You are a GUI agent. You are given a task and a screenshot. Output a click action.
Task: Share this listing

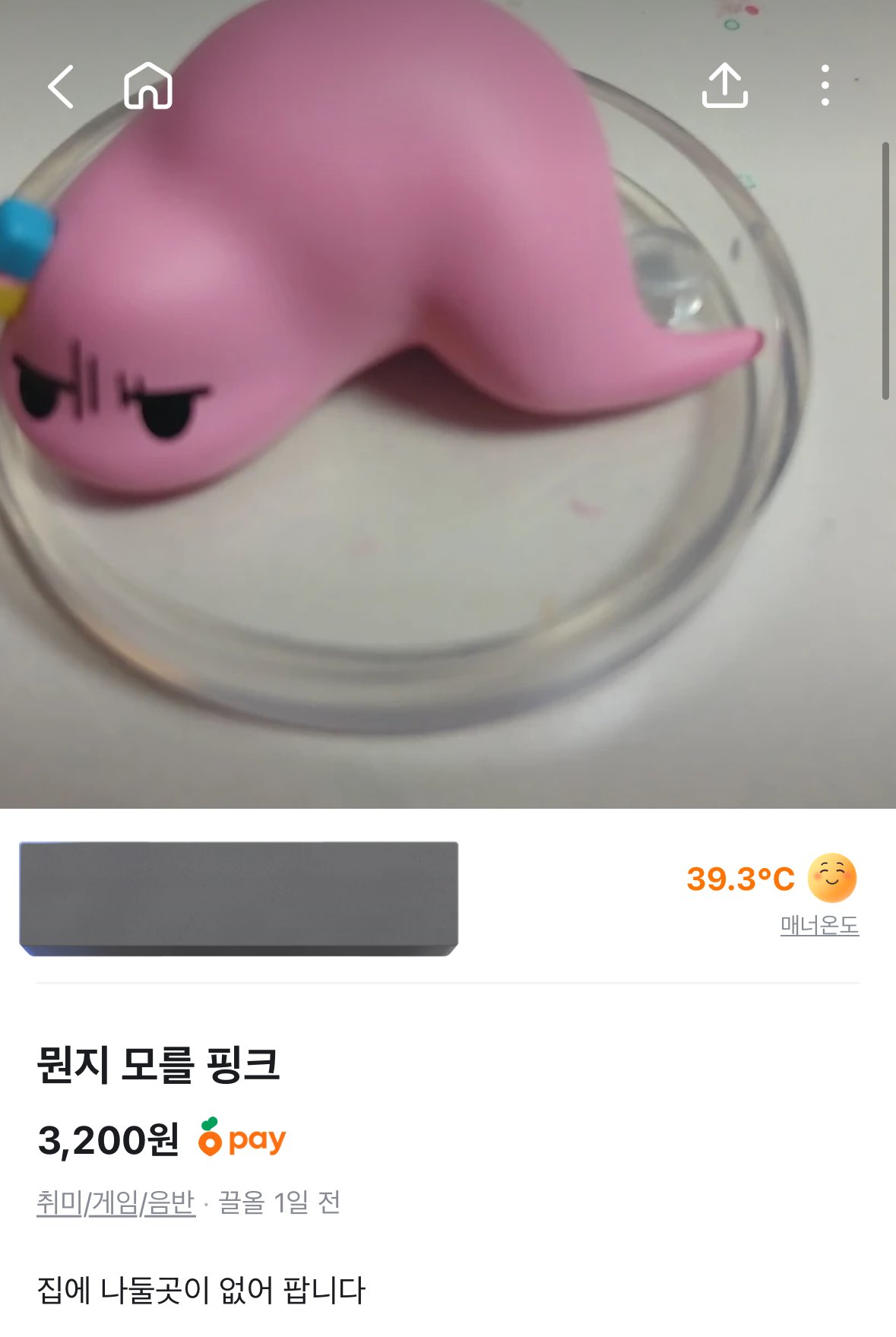724,86
